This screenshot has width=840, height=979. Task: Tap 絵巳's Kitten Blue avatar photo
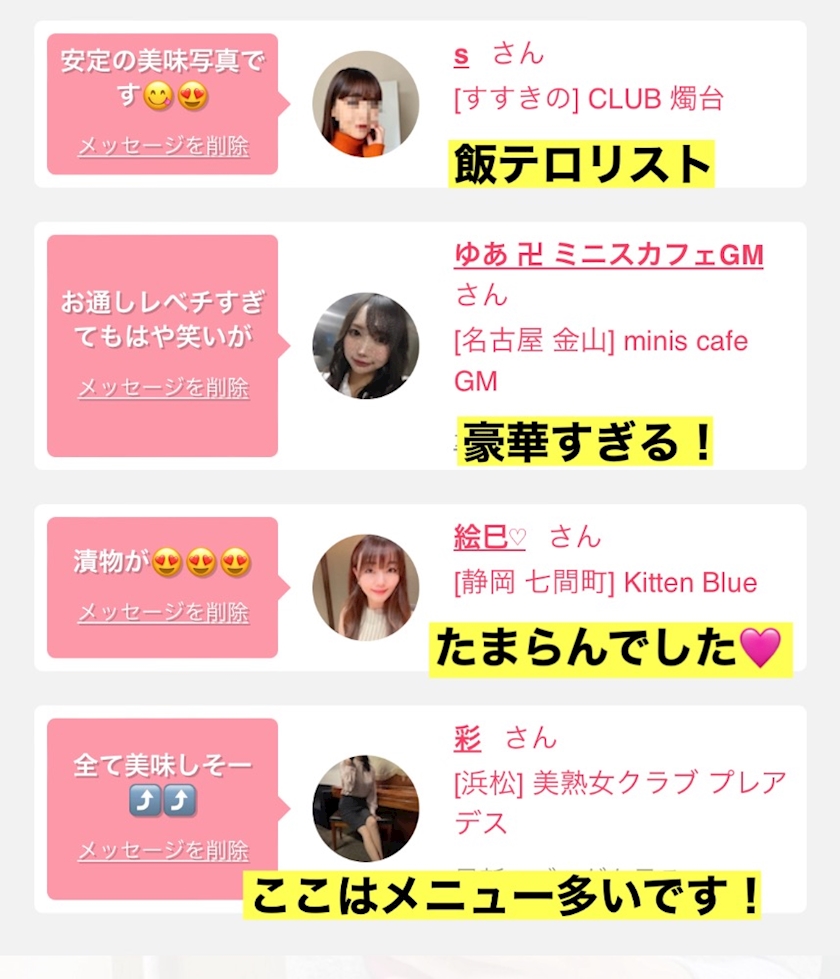point(366,588)
